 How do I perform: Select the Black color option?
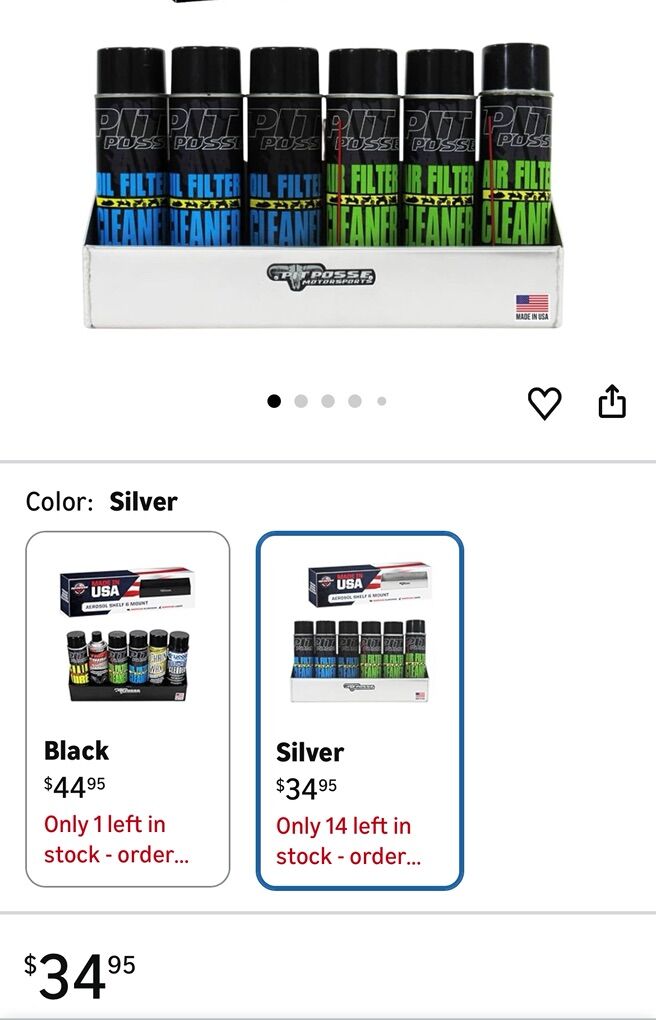pyautogui.click(x=128, y=708)
